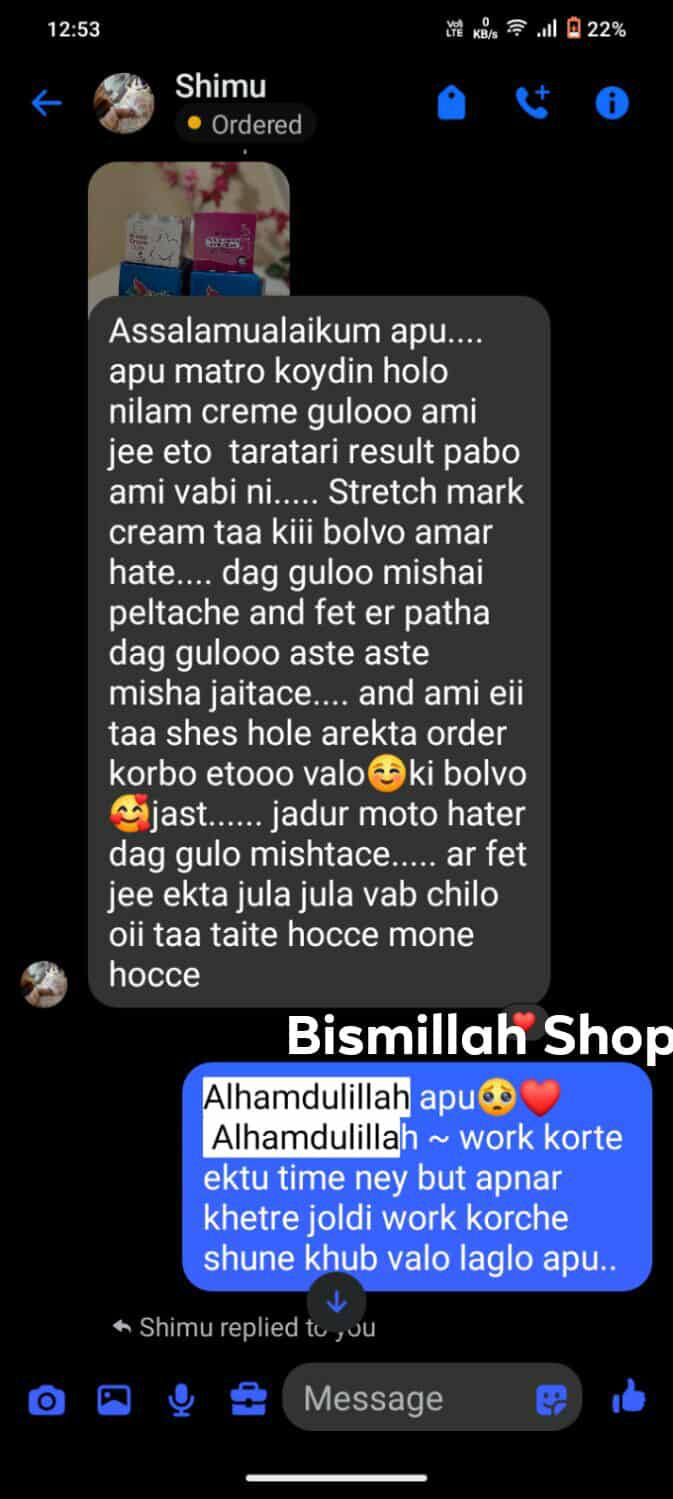Start a call with Shimu

point(531,103)
